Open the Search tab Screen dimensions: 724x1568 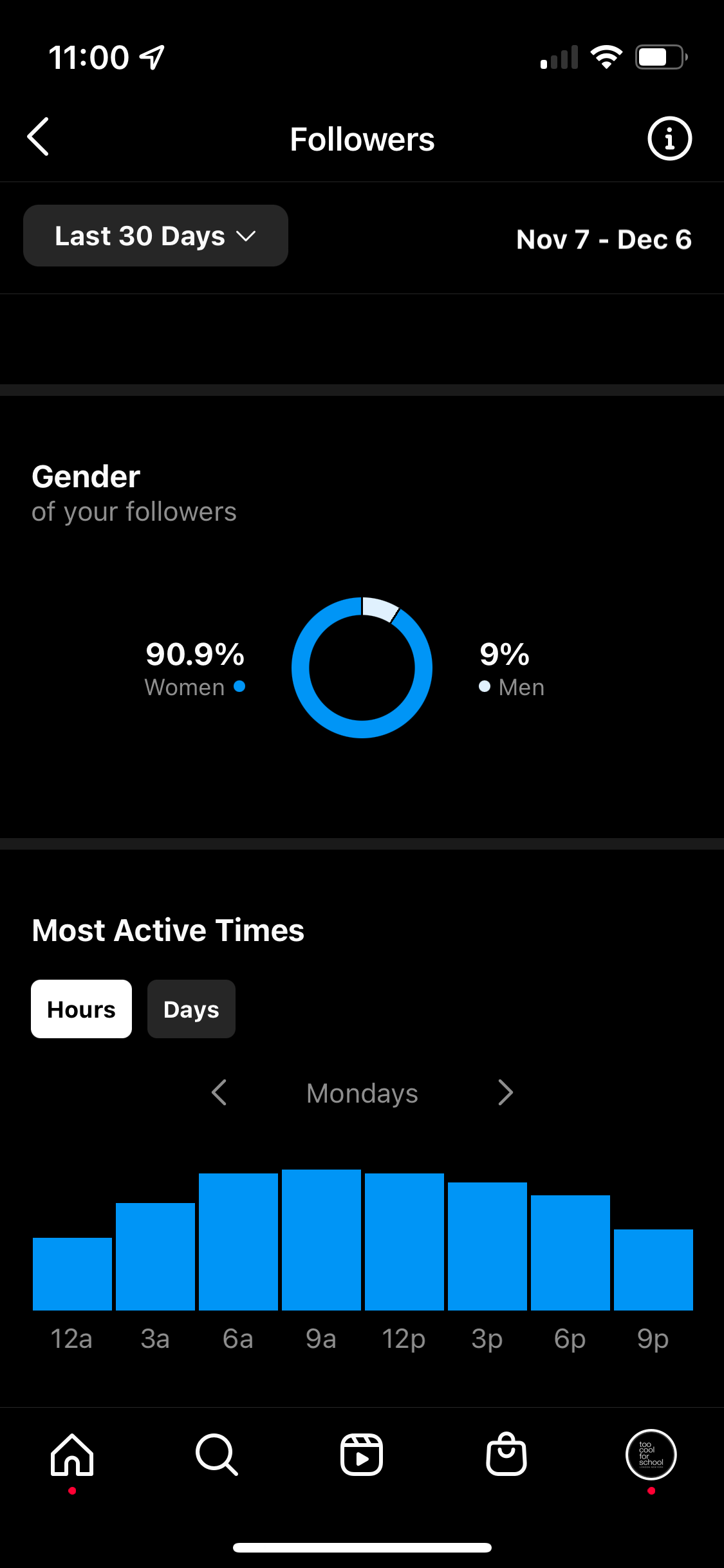(x=217, y=1455)
